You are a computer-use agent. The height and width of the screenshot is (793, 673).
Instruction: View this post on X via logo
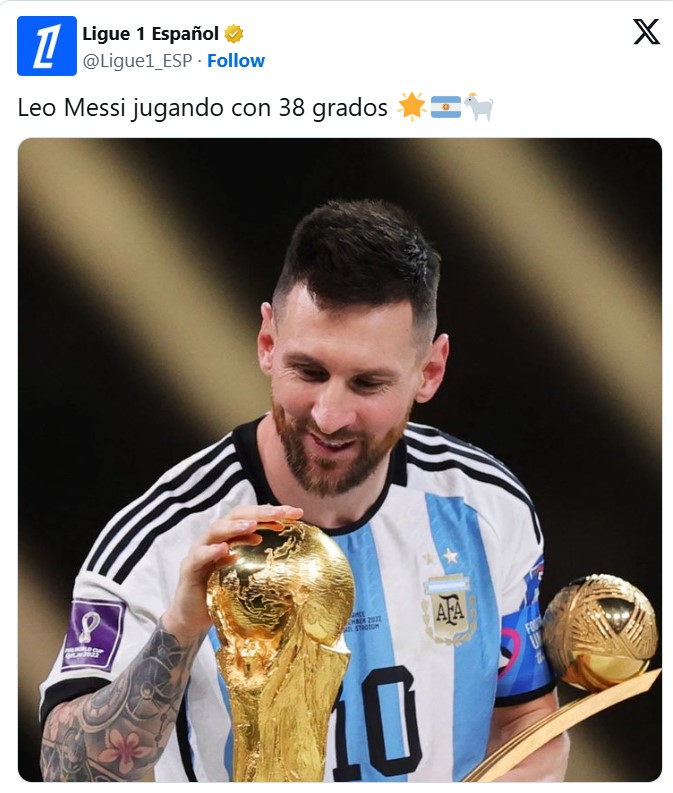646,32
